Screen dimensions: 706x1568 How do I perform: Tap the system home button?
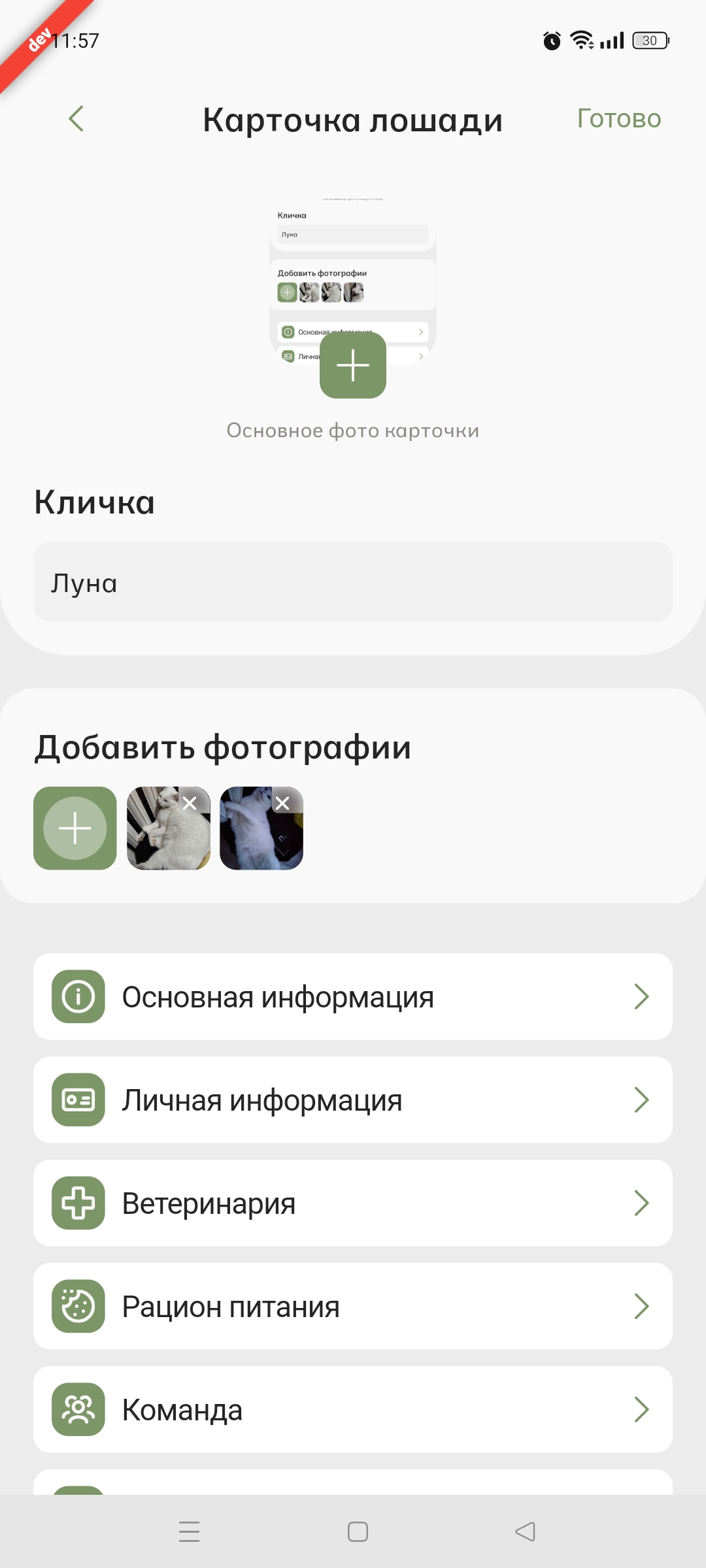[358, 1531]
